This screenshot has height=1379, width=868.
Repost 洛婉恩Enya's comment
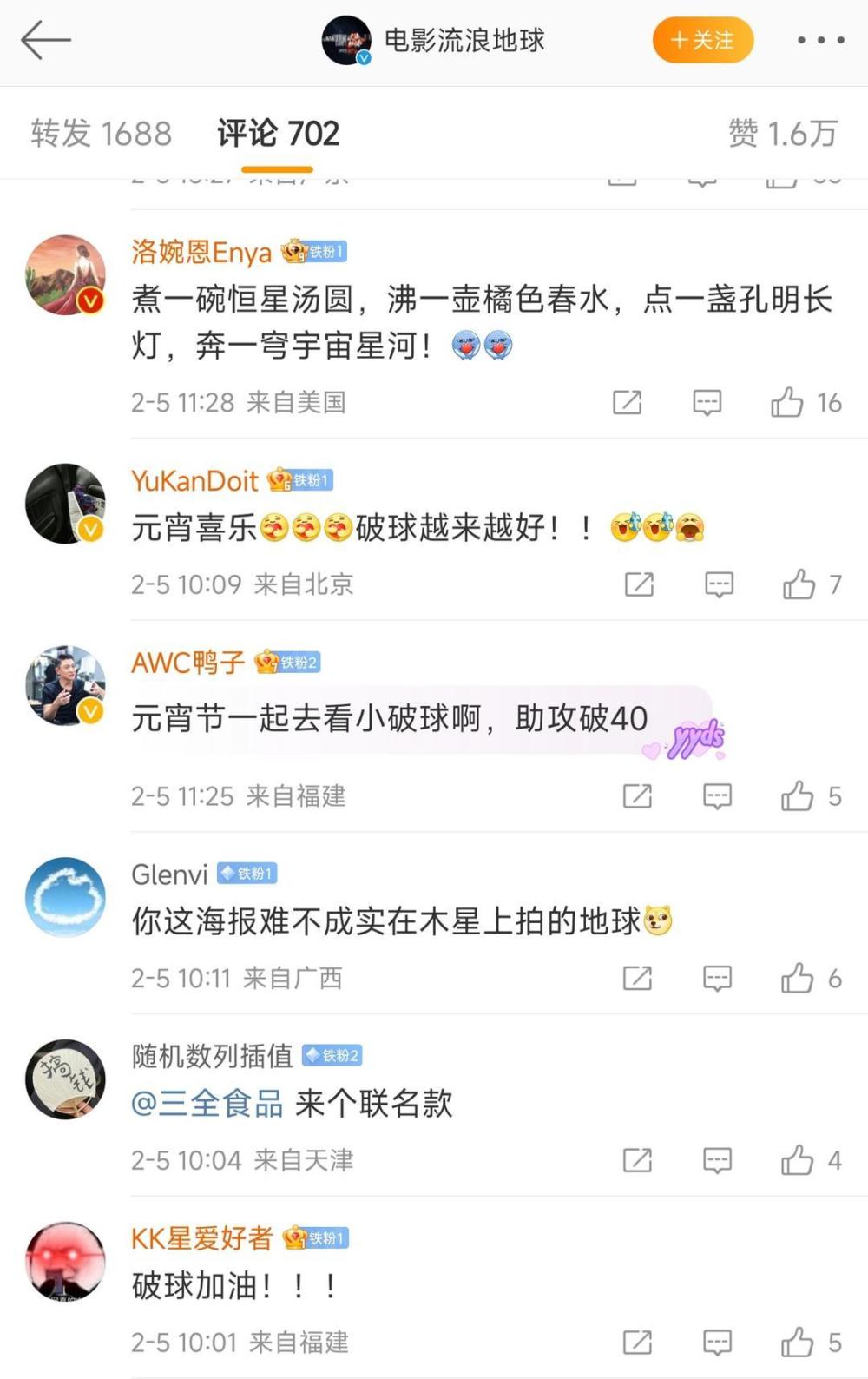pyautogui.click(x=627, y=403)
